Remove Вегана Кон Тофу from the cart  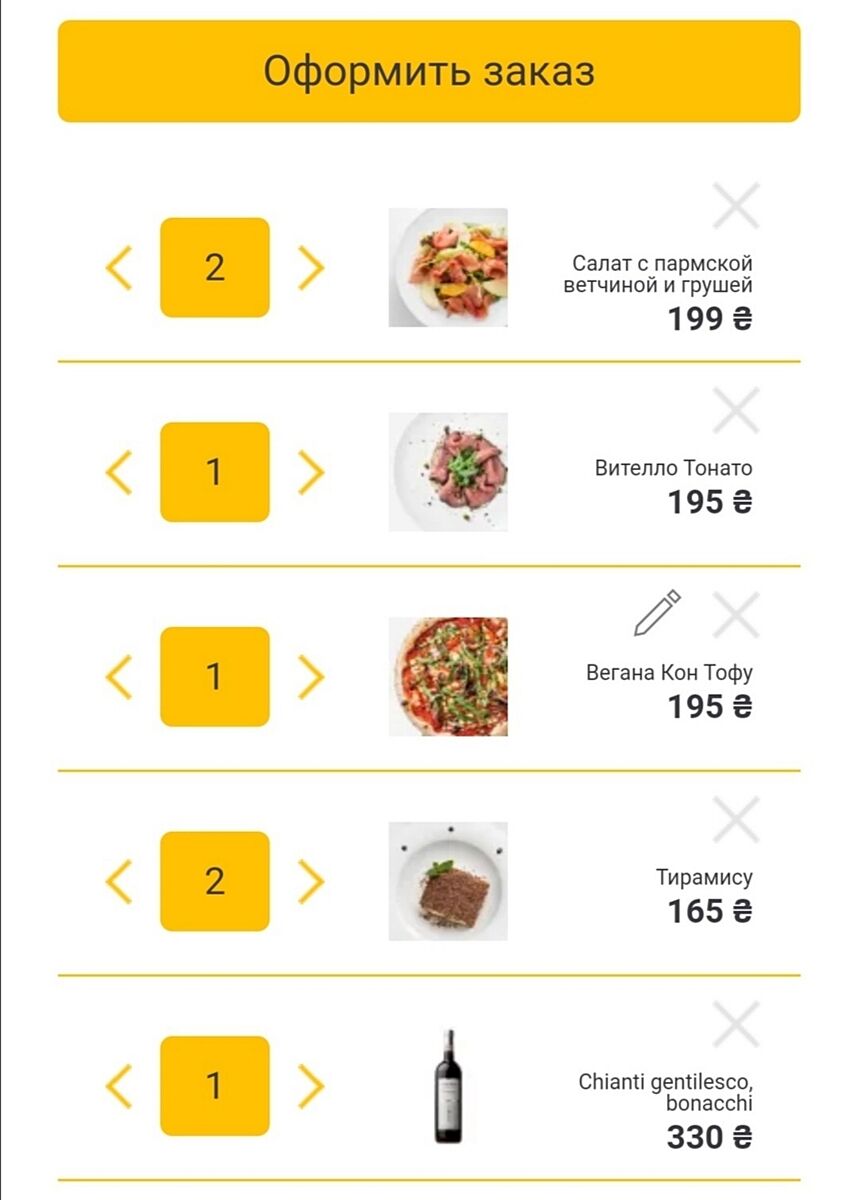point(736,615)
